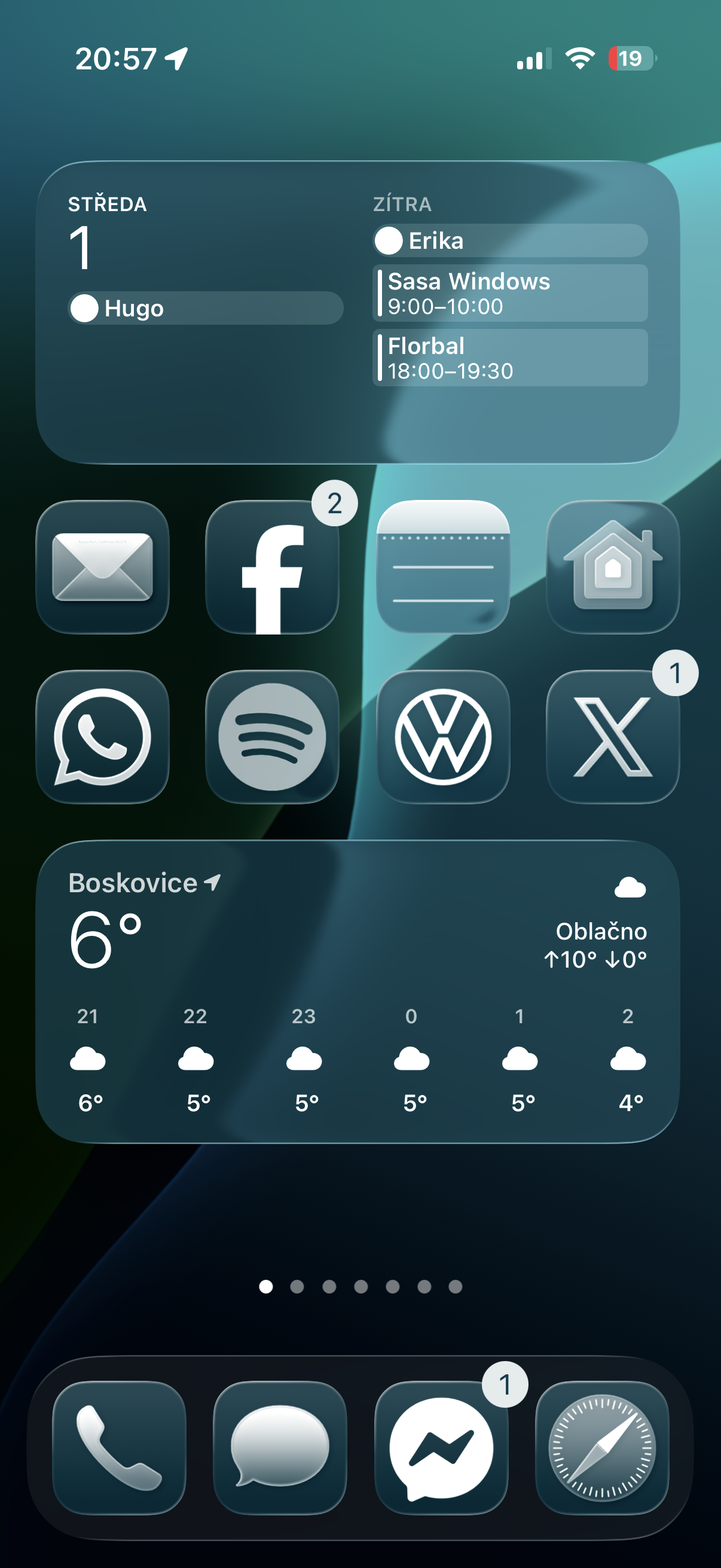This screenshot has height=1568, width=721.
Task: View Erika's birthday entry for tomorrow
Action: pyautogui.click(x=510, y=240)
